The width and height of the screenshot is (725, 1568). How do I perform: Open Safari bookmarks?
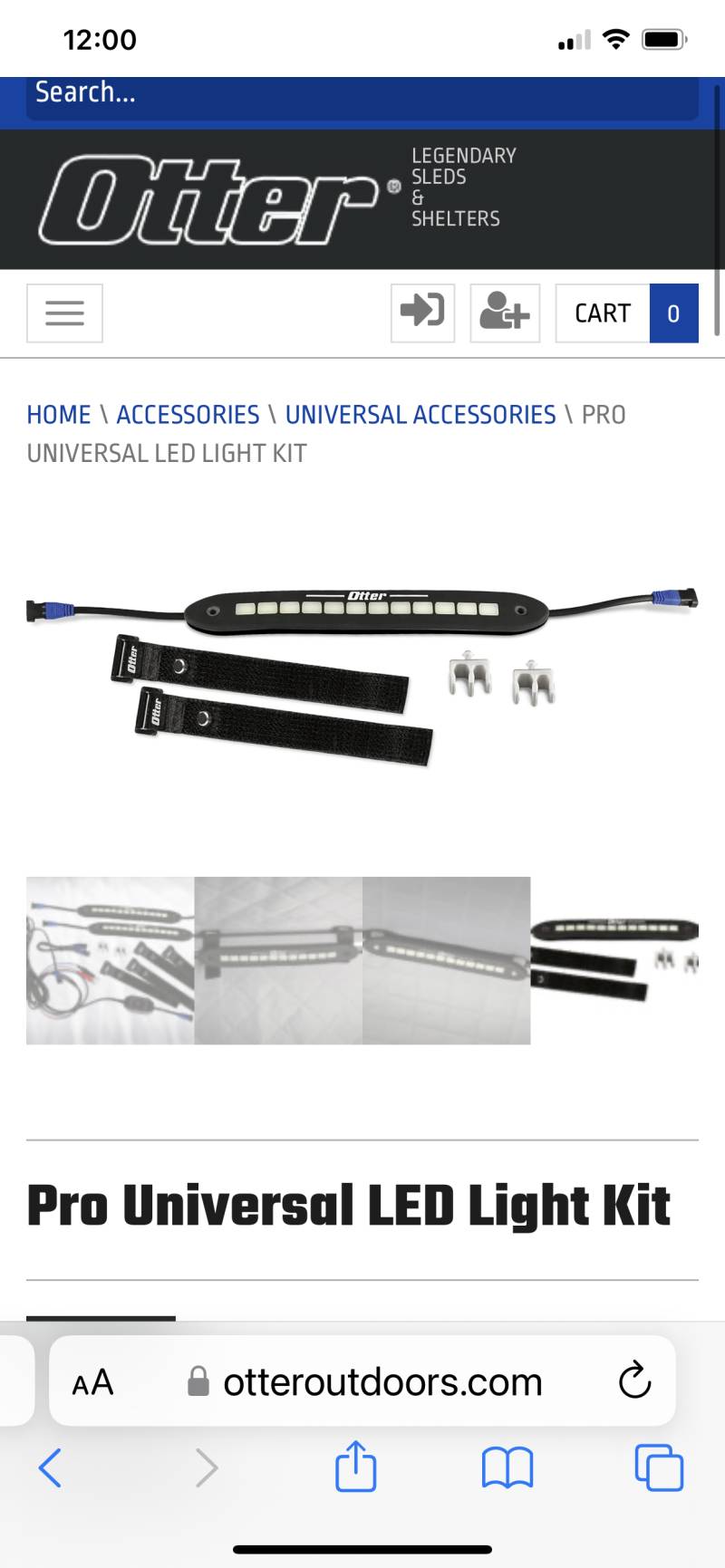click(x=507, y=1467)
